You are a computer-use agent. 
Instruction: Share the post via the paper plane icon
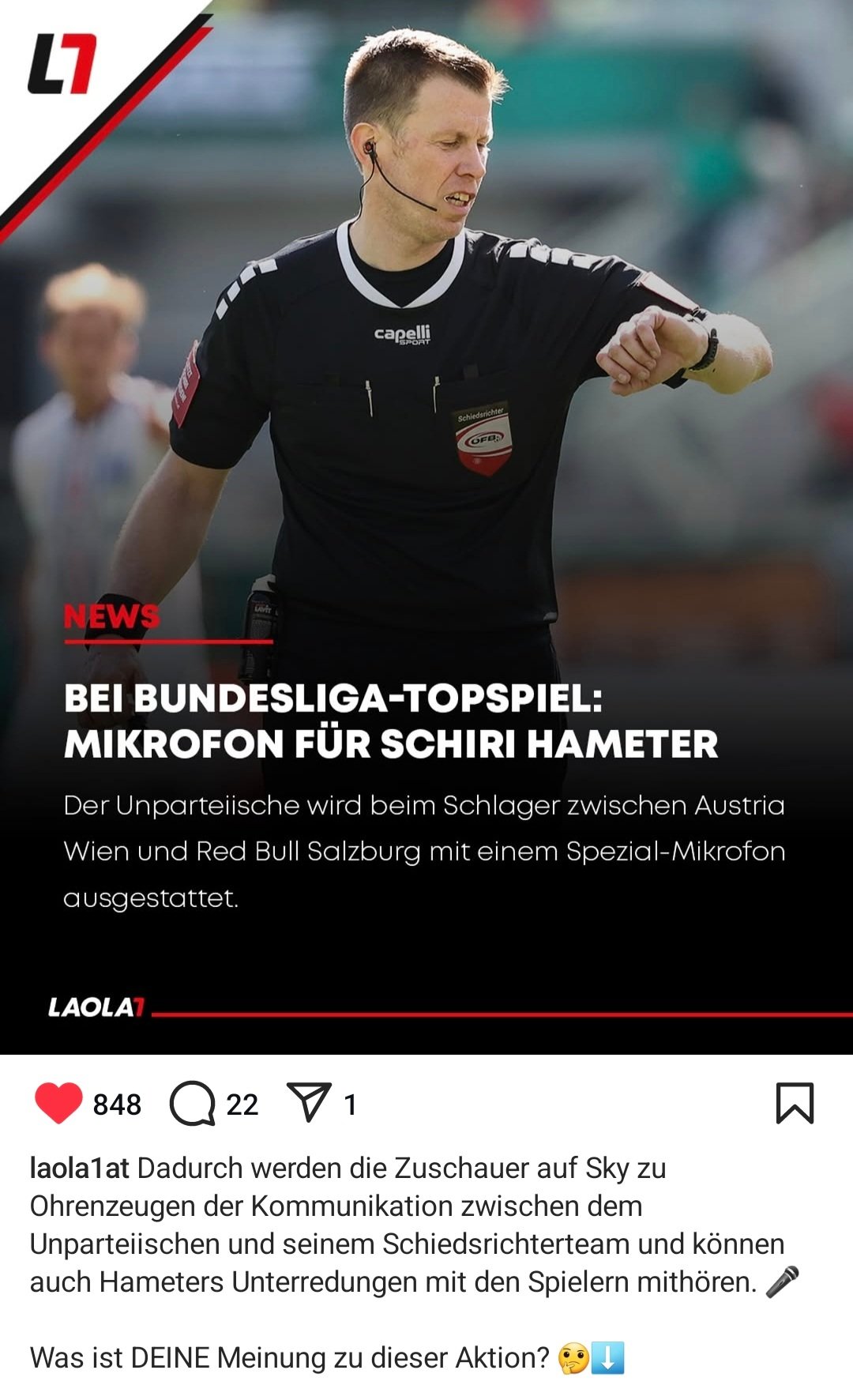pos(309,1102)
